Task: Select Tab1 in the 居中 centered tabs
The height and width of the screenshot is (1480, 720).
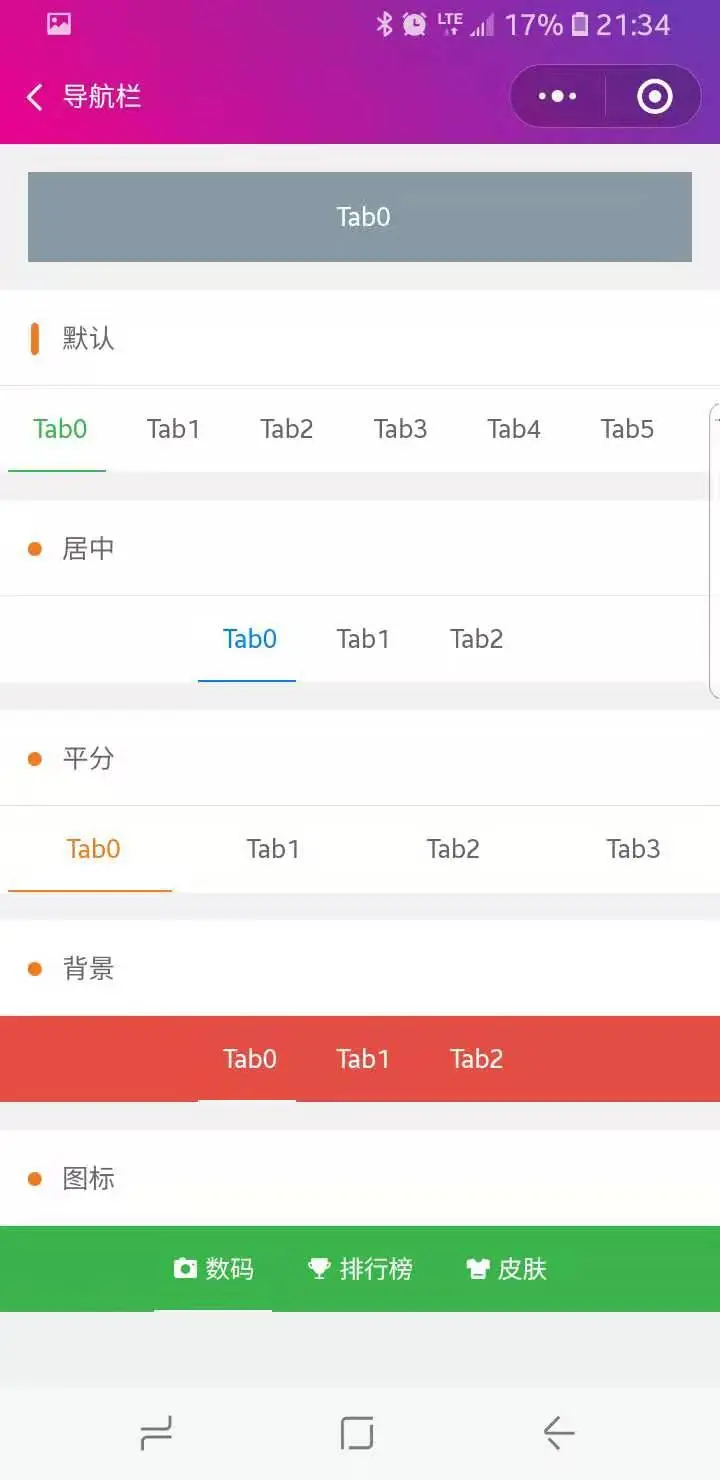Action: click(363, 639)
